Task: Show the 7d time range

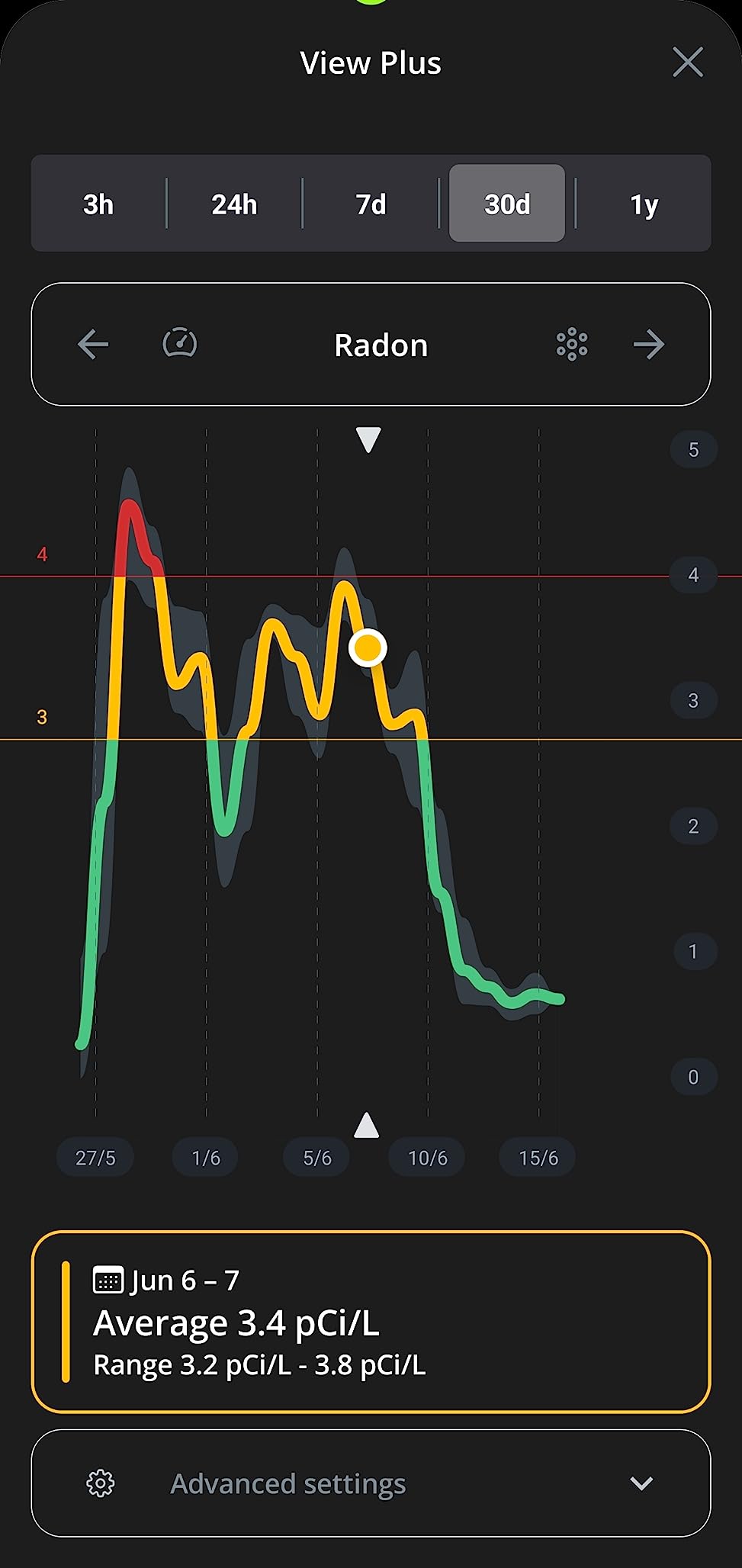Action: pos(371,204)
